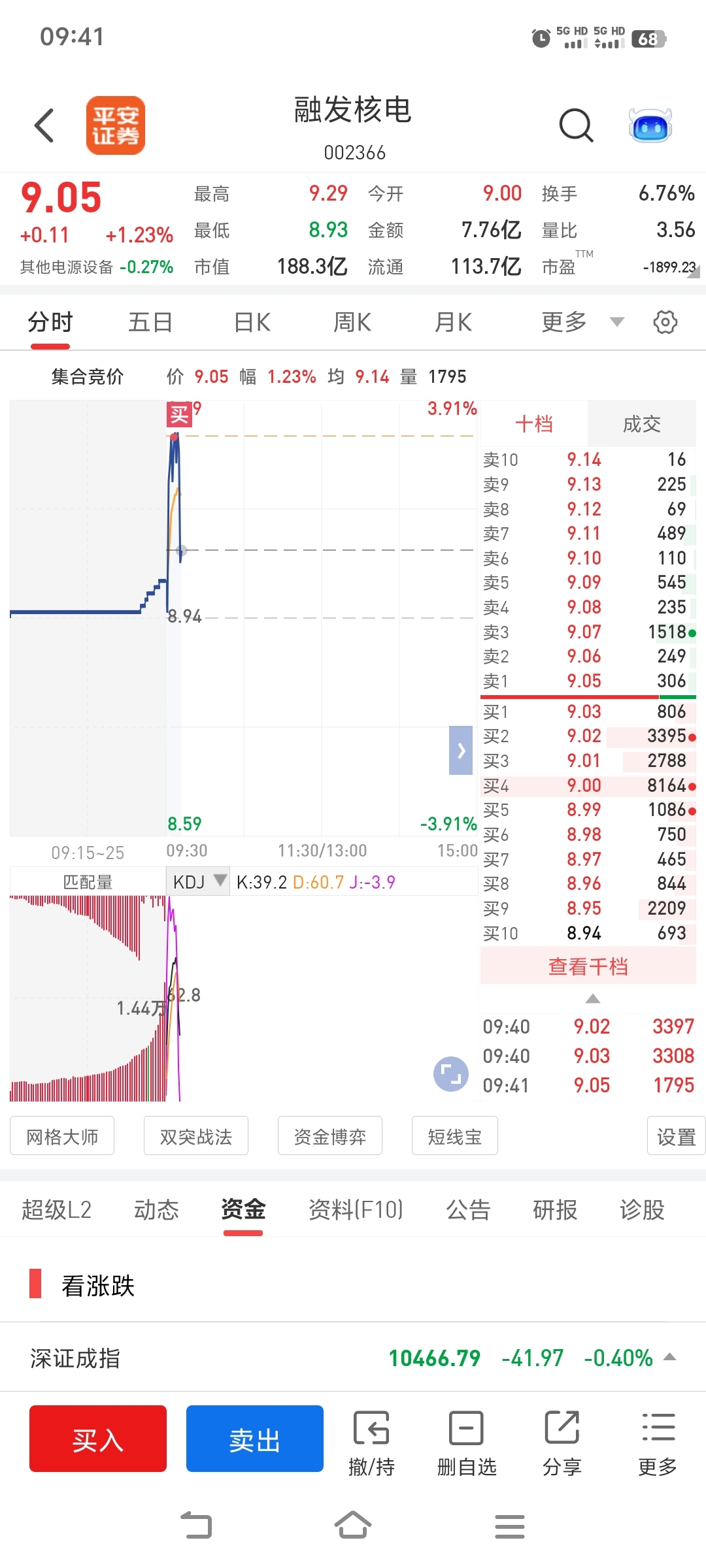This screenshot has width=706, height=1568.
Task: Open the robot assistant icon
Action: [650, 125]
